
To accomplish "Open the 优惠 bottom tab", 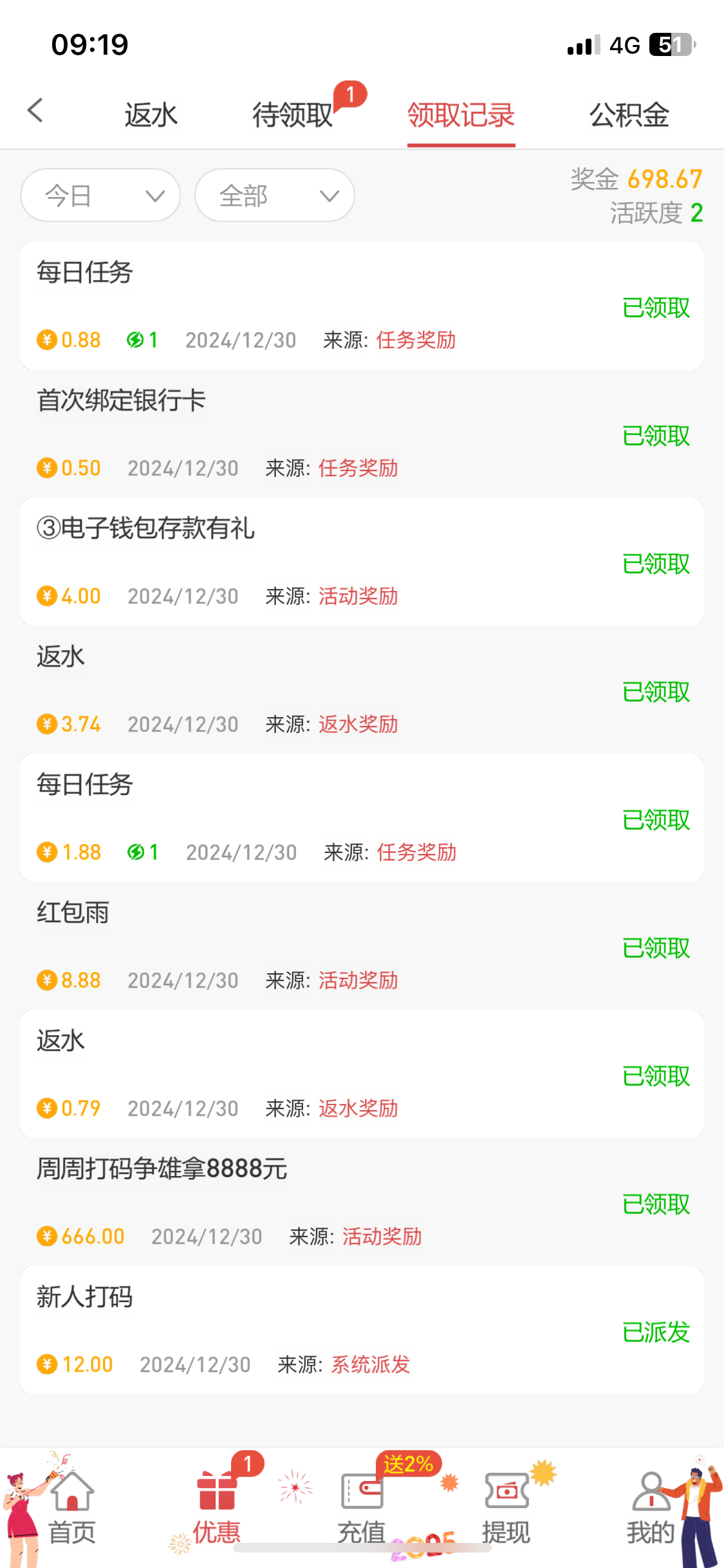I will click(x=217, y=1507).
